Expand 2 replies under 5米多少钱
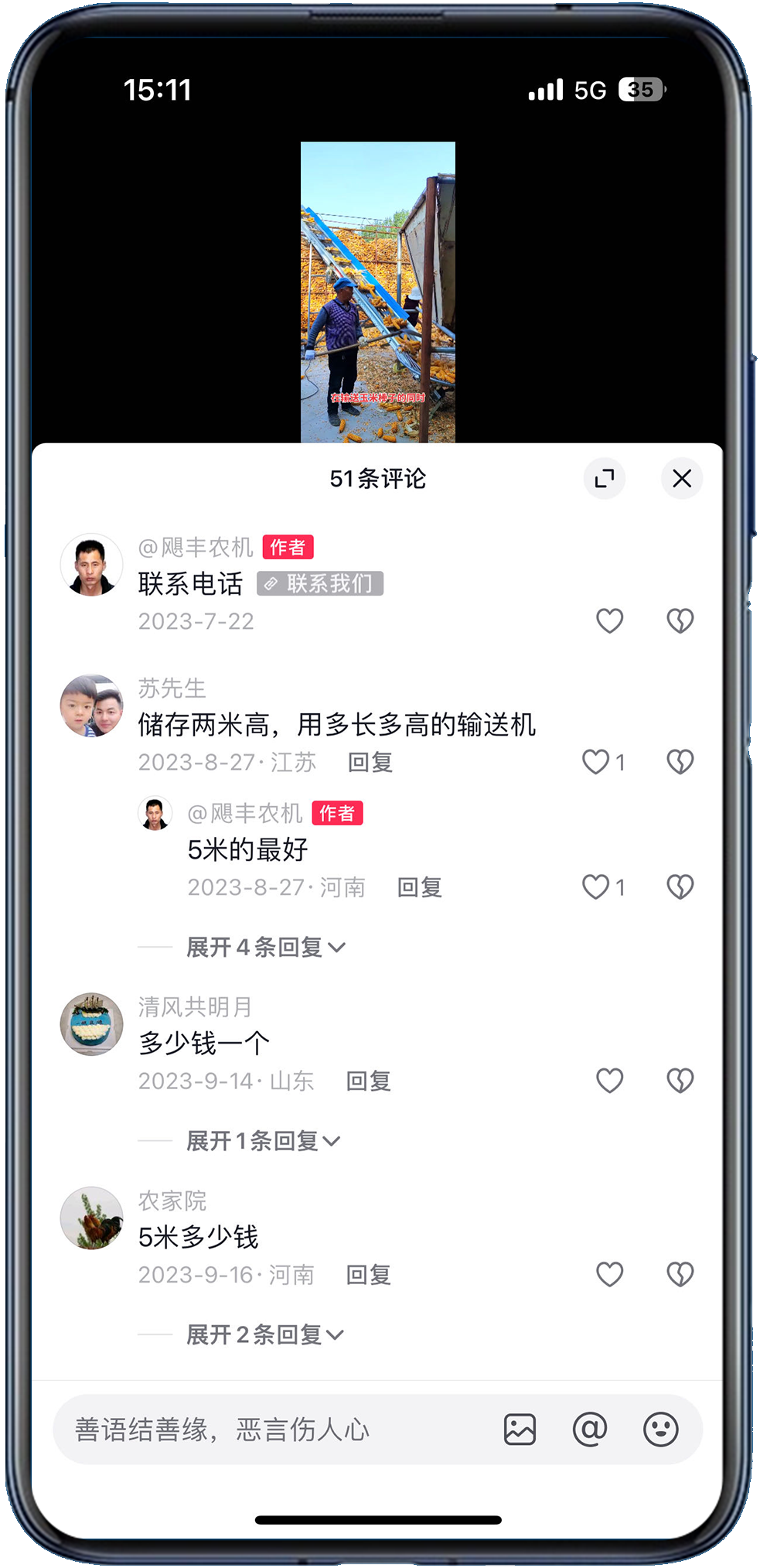Viewport: 760px width, 1568px height. (264, 1334)
